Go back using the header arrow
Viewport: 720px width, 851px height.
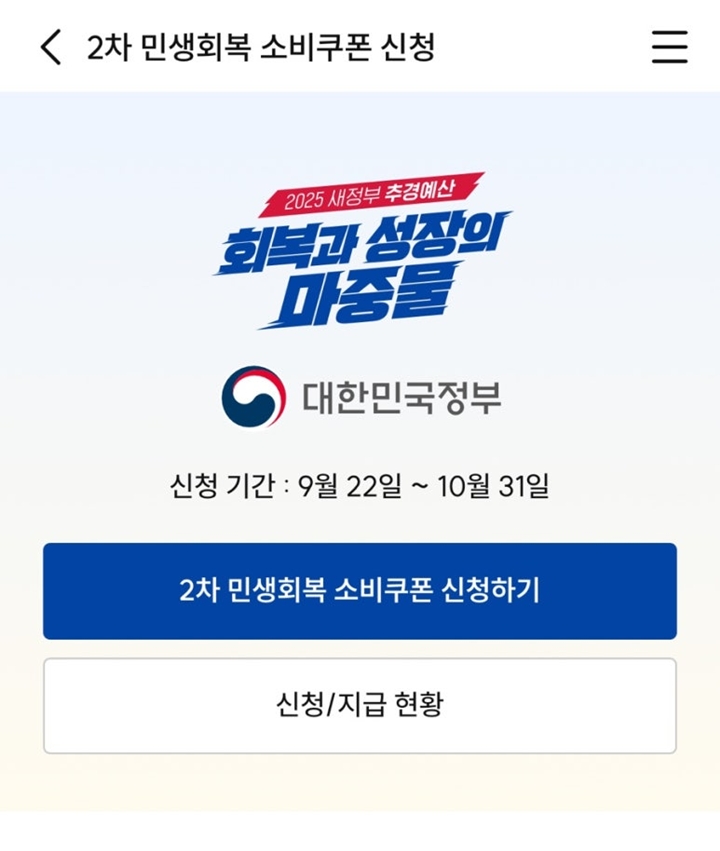point(51,47)
